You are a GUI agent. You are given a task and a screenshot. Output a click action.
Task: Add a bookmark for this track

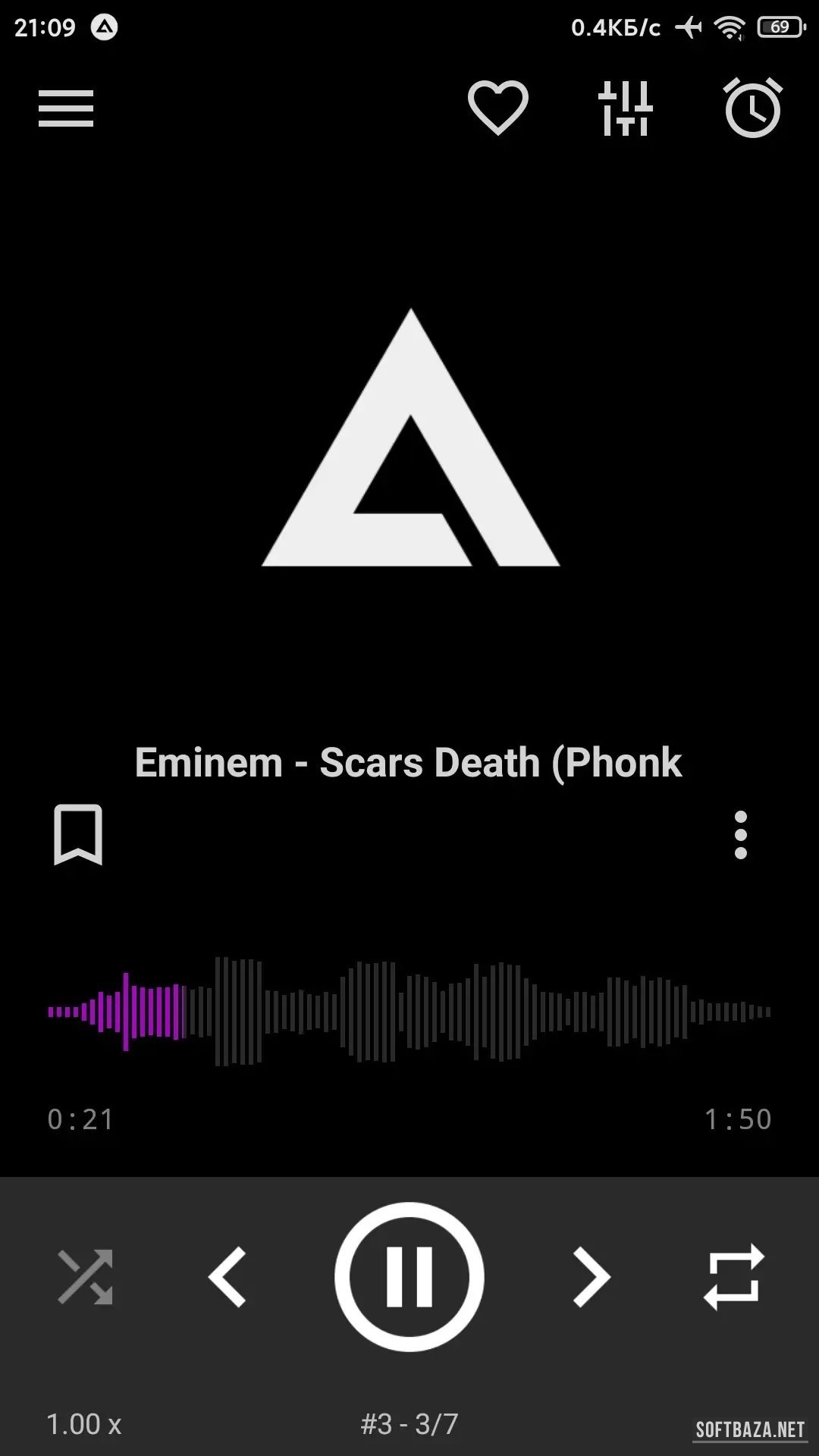[x=78, y=835]
